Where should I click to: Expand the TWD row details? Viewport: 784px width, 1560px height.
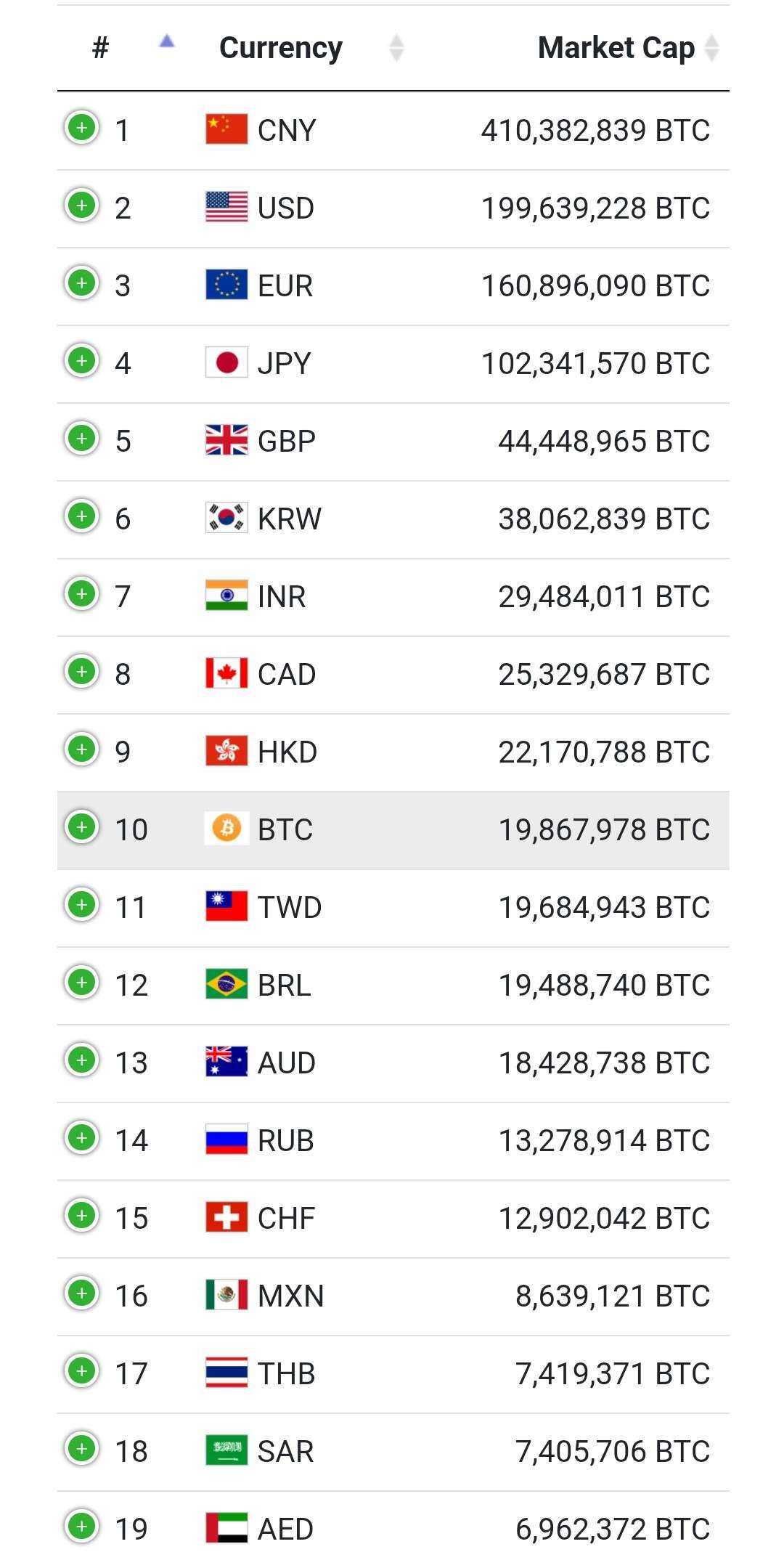pyautogui.click(x=82, y=906)
